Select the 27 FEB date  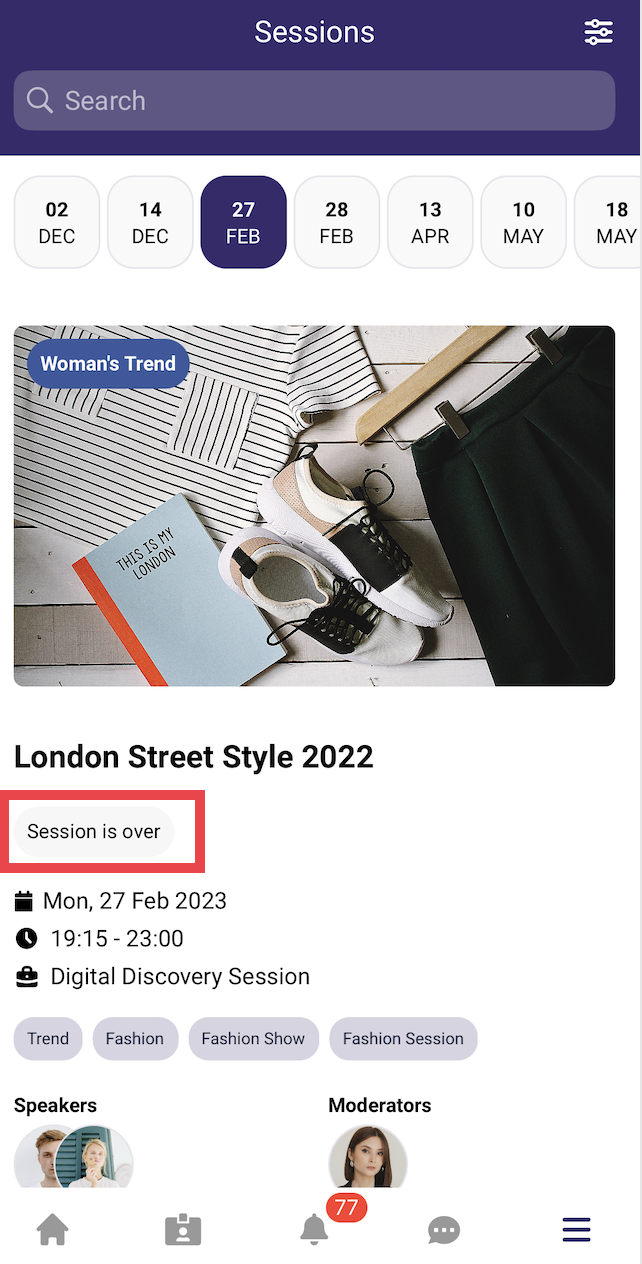(x=243, y=222)
